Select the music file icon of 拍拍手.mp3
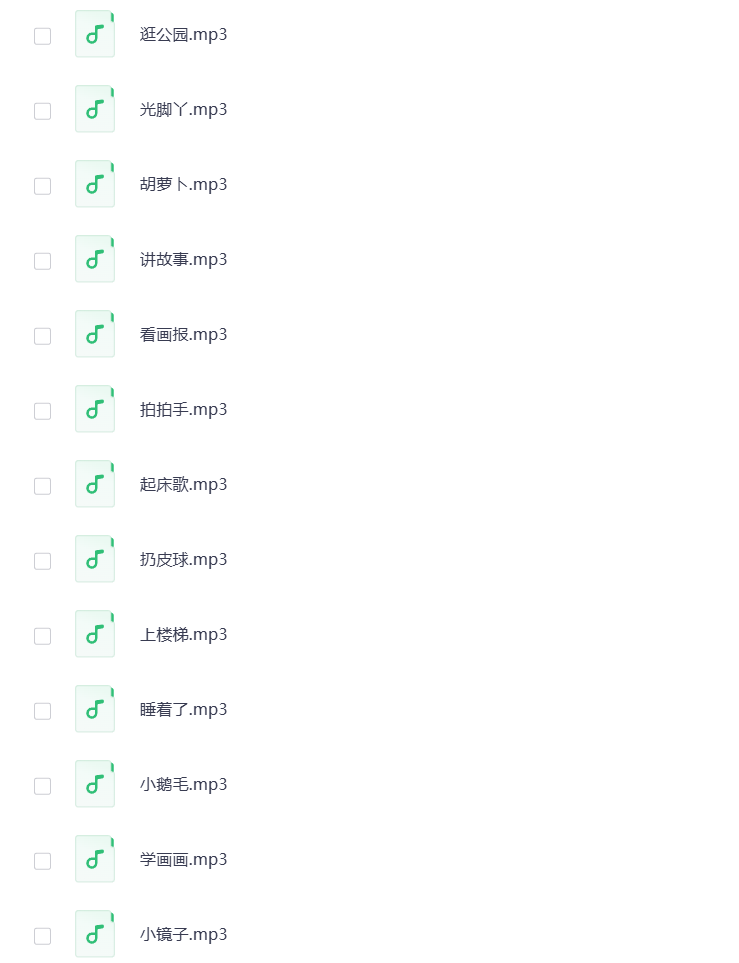 95,409
